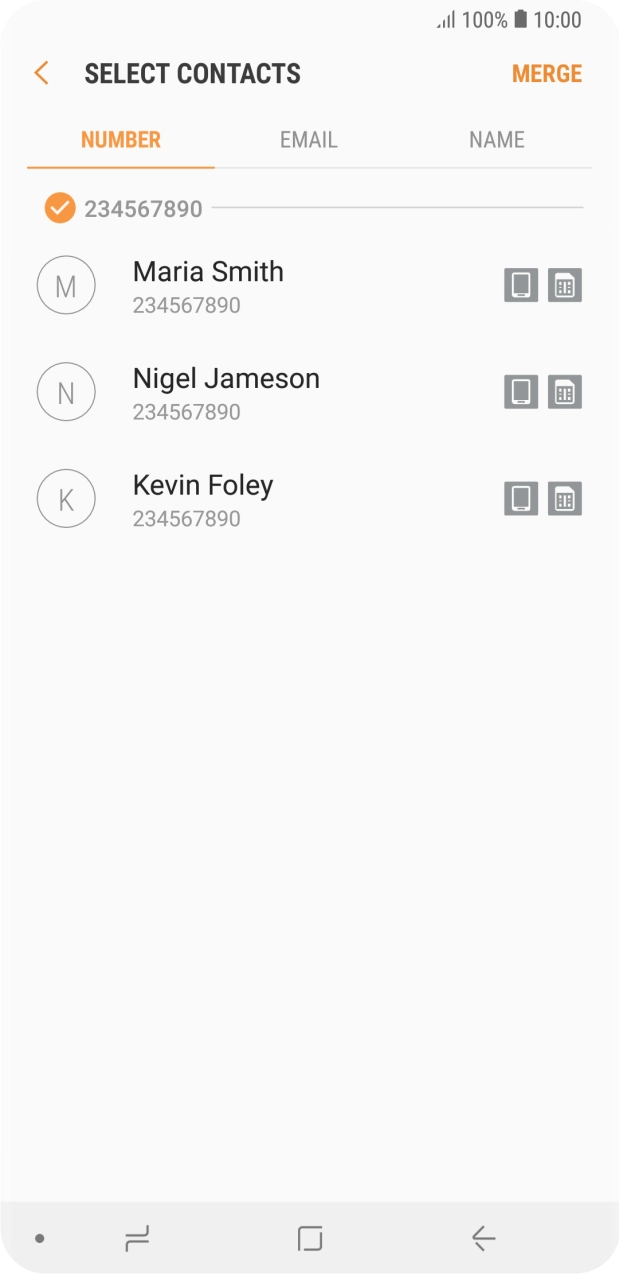The height and width of the screenshot is (1274, 619).
Task: Select the Number tab
Action: pyautogui.click(x=121, y=140)
